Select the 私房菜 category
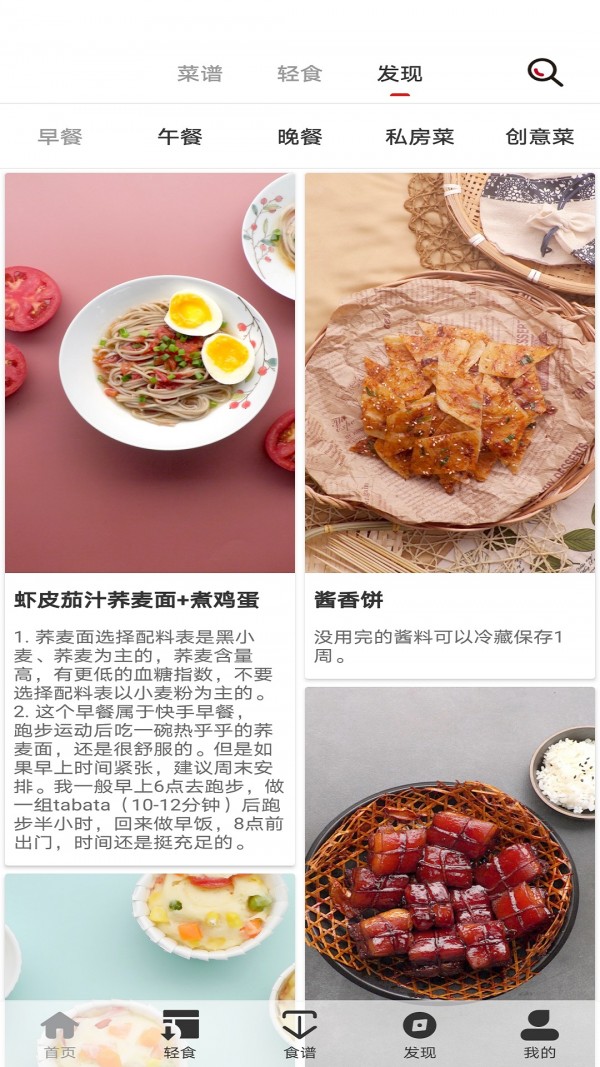 (420, 137)
